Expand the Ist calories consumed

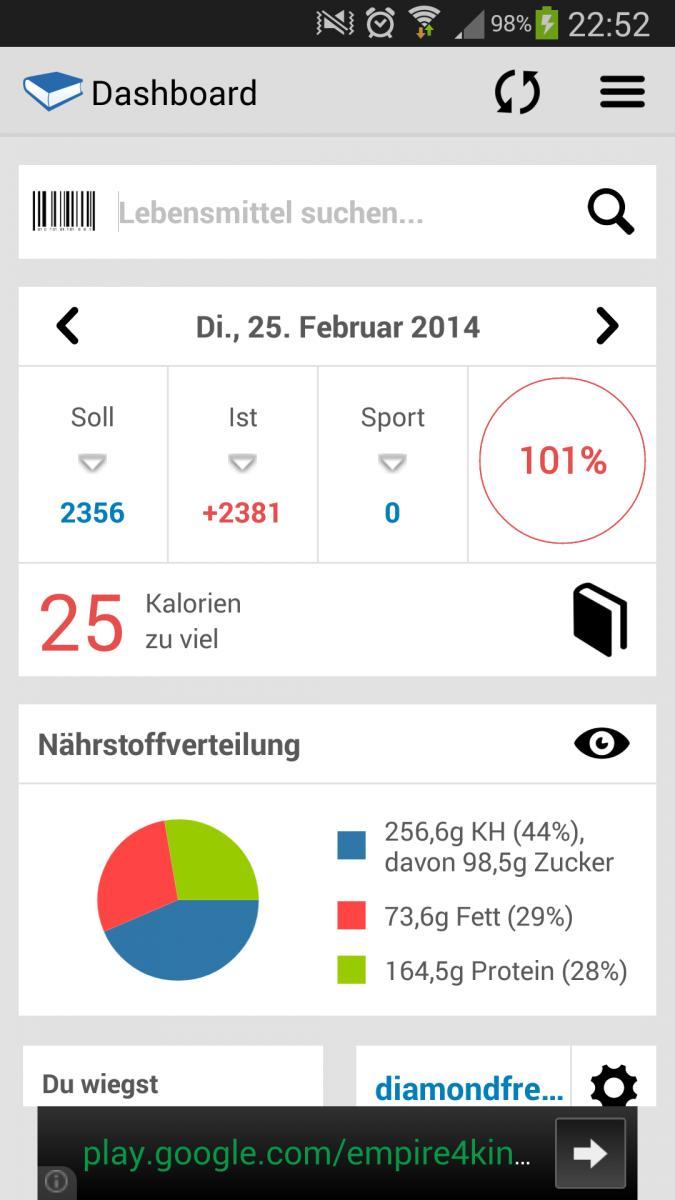(242, 463)
